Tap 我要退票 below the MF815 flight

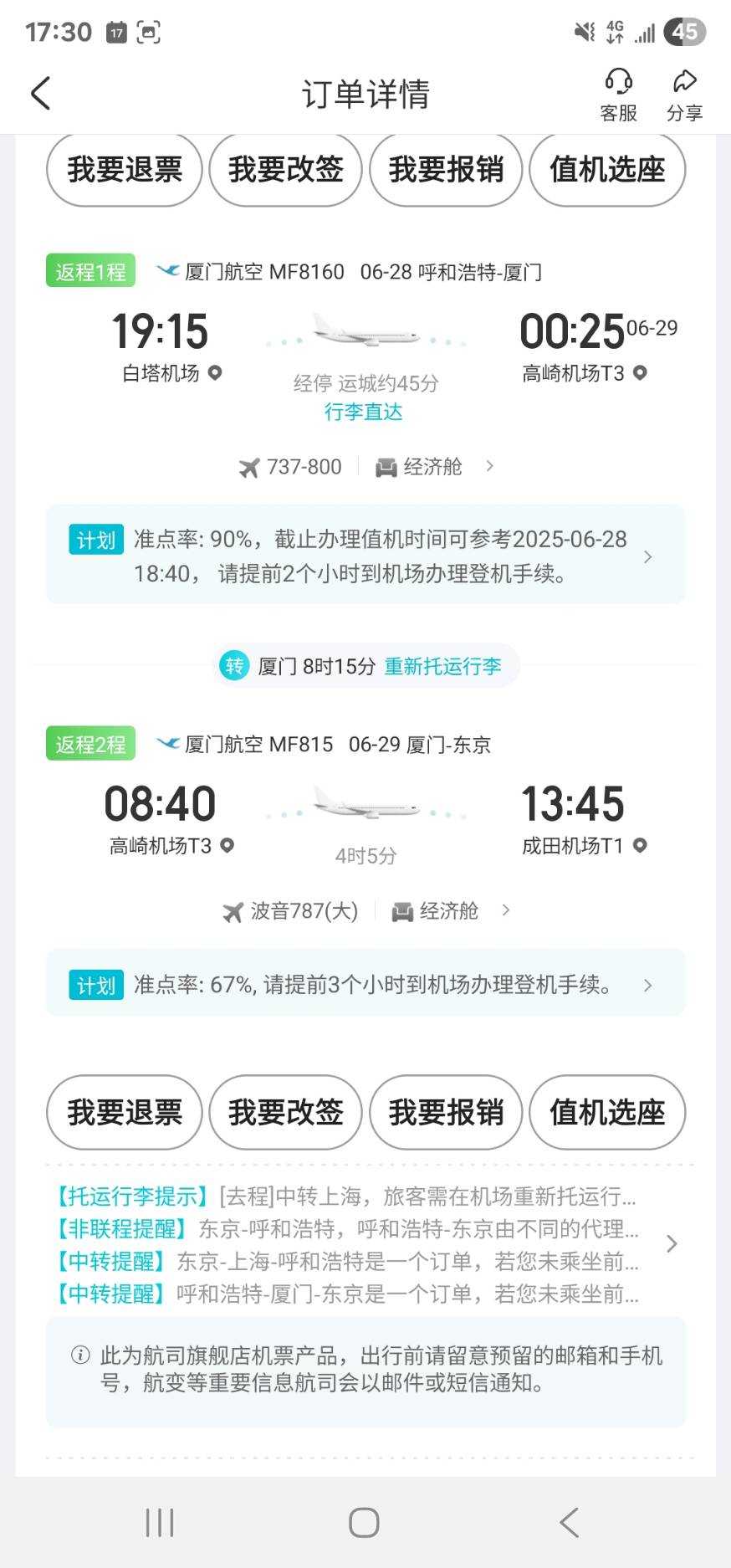(x=125, y=1112)
